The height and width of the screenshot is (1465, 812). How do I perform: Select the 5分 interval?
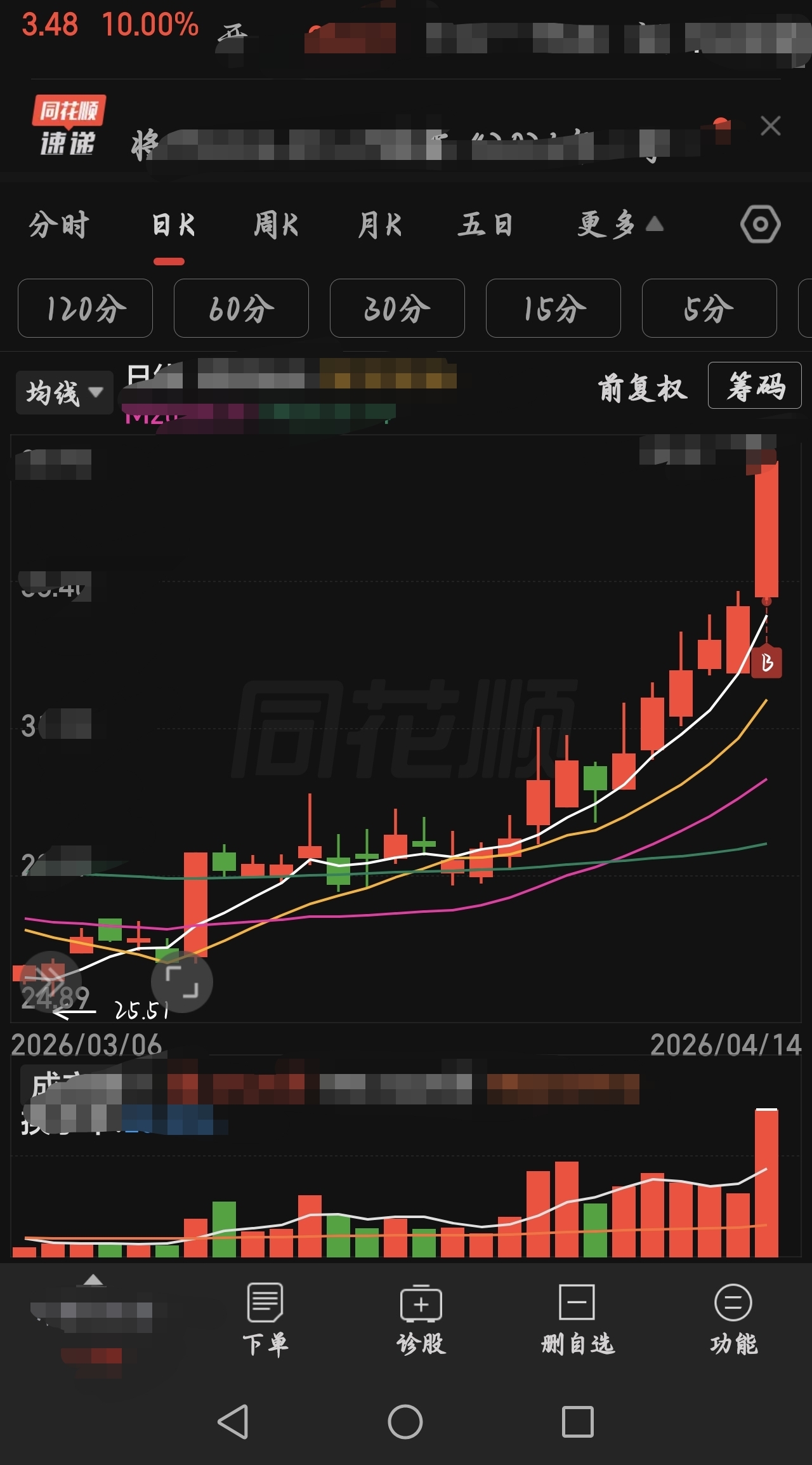[709, 308]
